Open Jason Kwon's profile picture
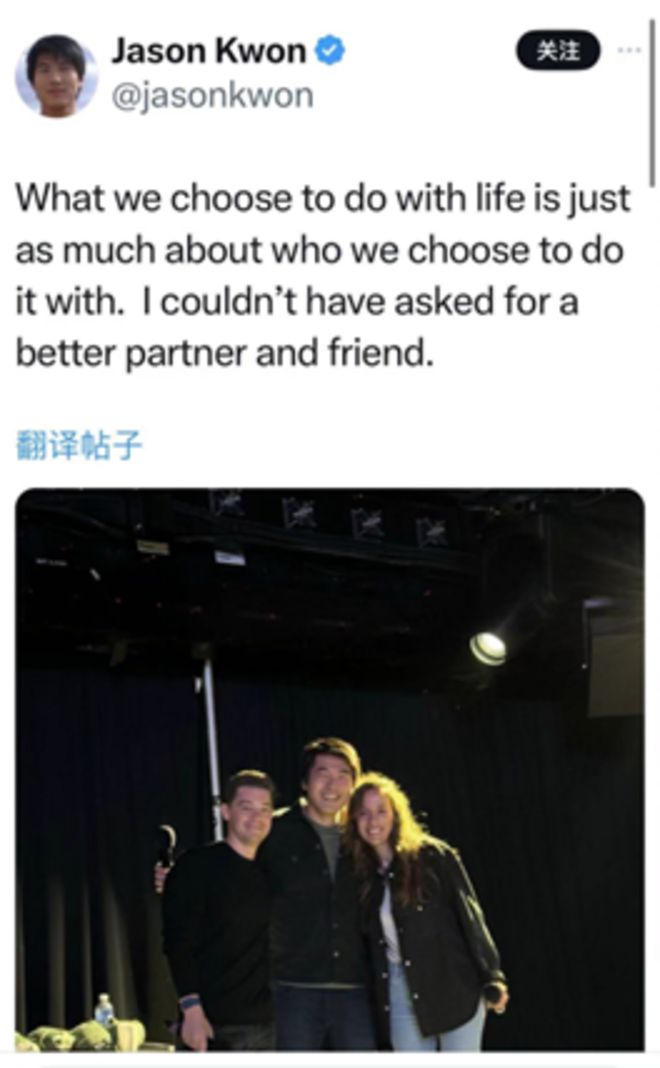 (54, 76)
